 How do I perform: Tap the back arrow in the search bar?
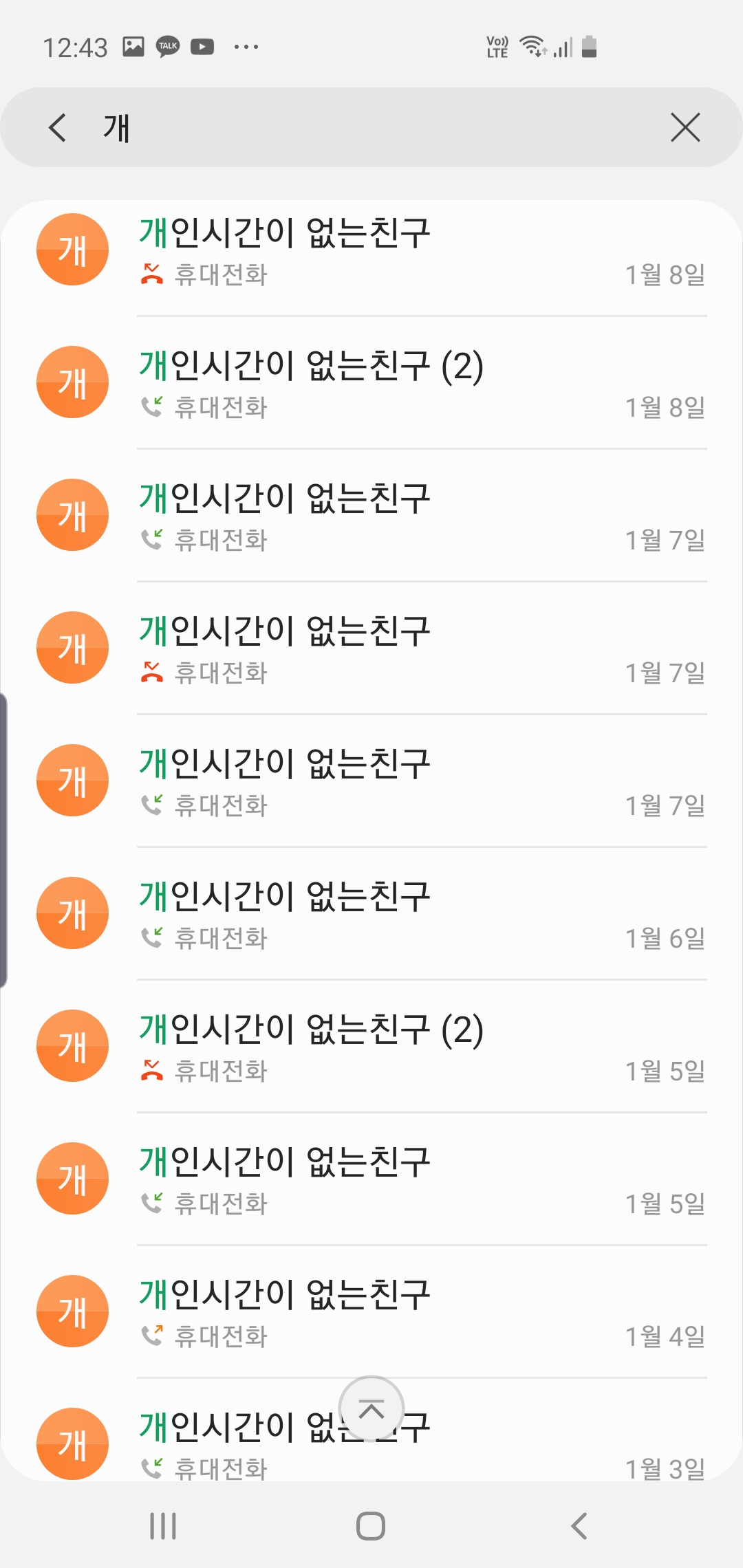click(x=58, y=128)
